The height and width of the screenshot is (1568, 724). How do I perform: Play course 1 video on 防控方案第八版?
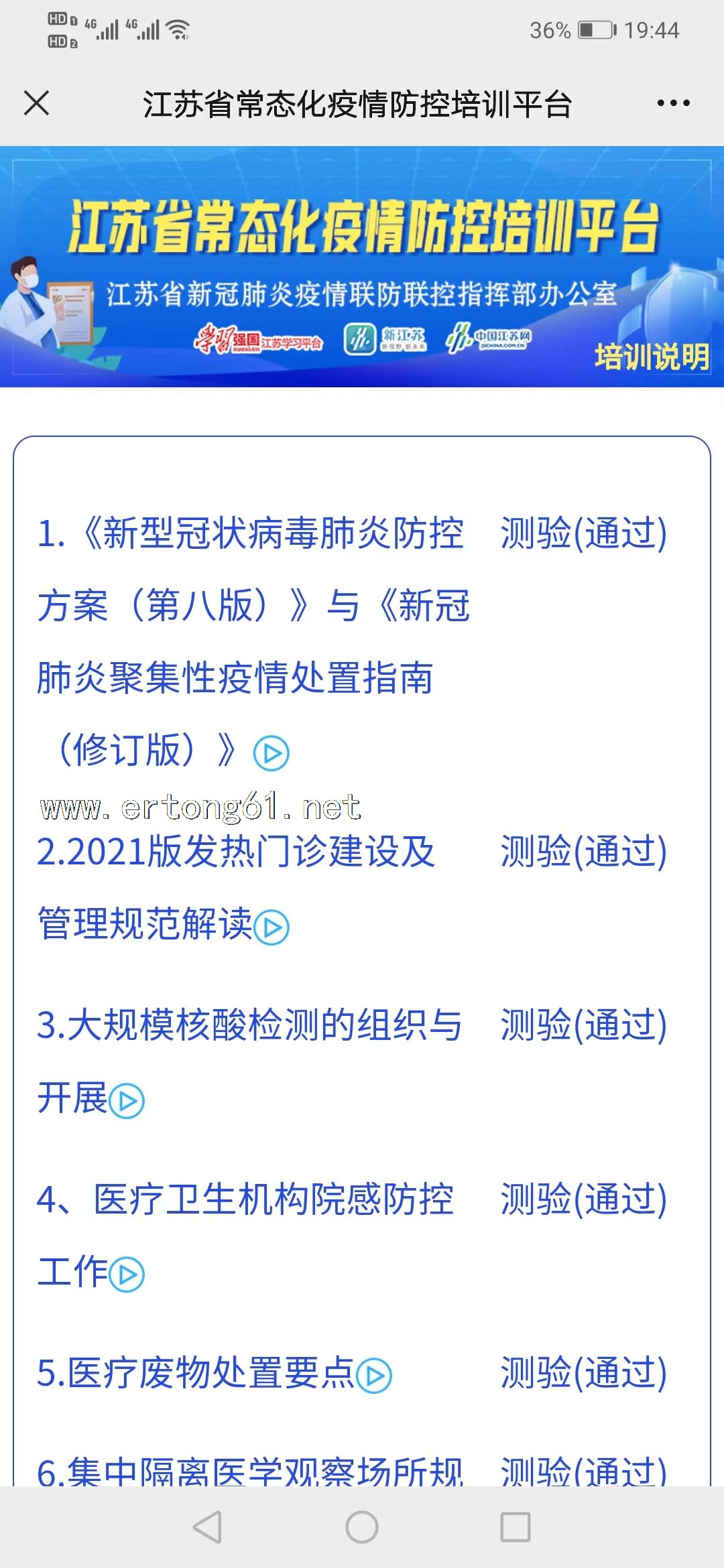coord(271,753)
